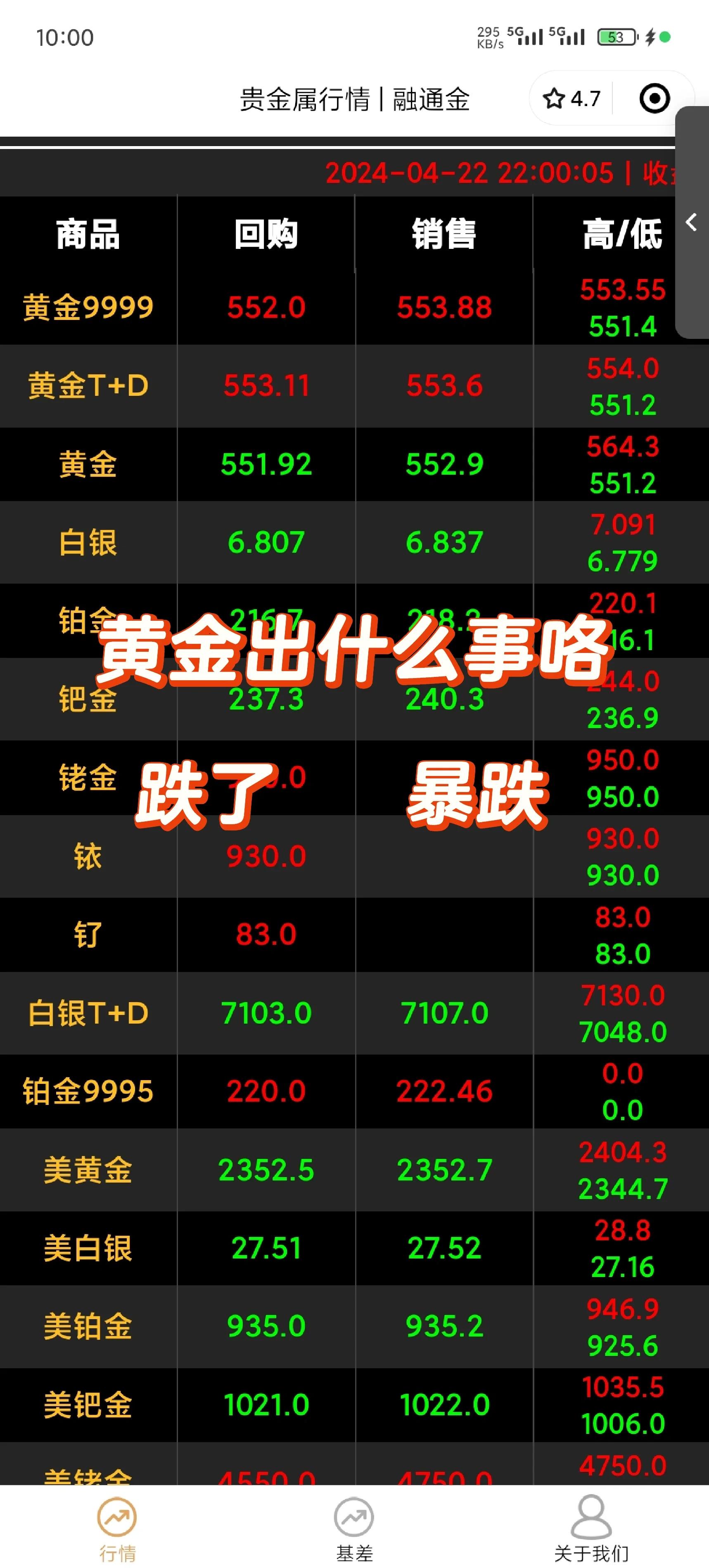
Task: Expand the 黄金9999 row for details
Action: [x=88, y=308]
